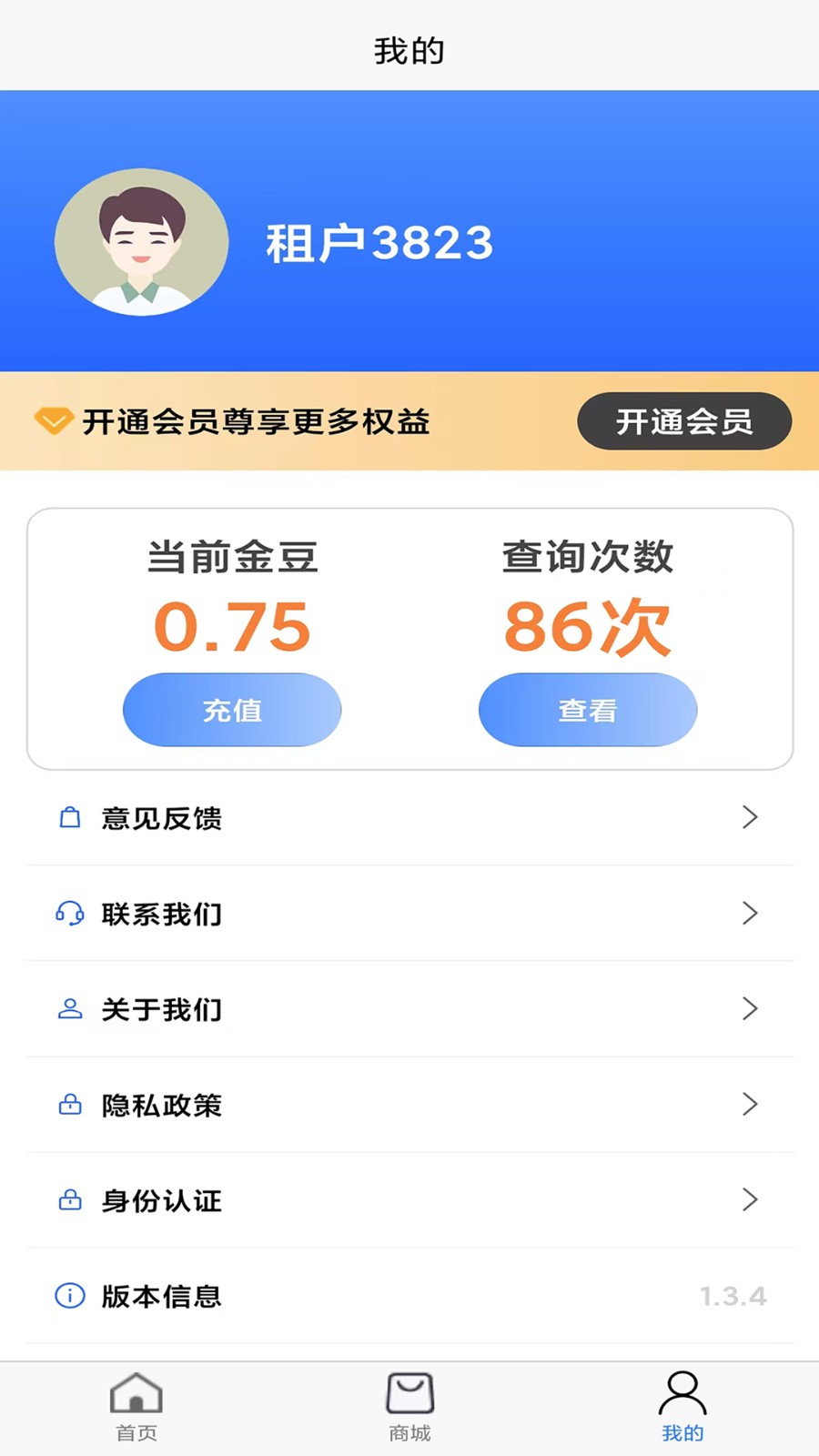Open the 隐私政策 privacy policy chevron

[x=749, y=1104]
